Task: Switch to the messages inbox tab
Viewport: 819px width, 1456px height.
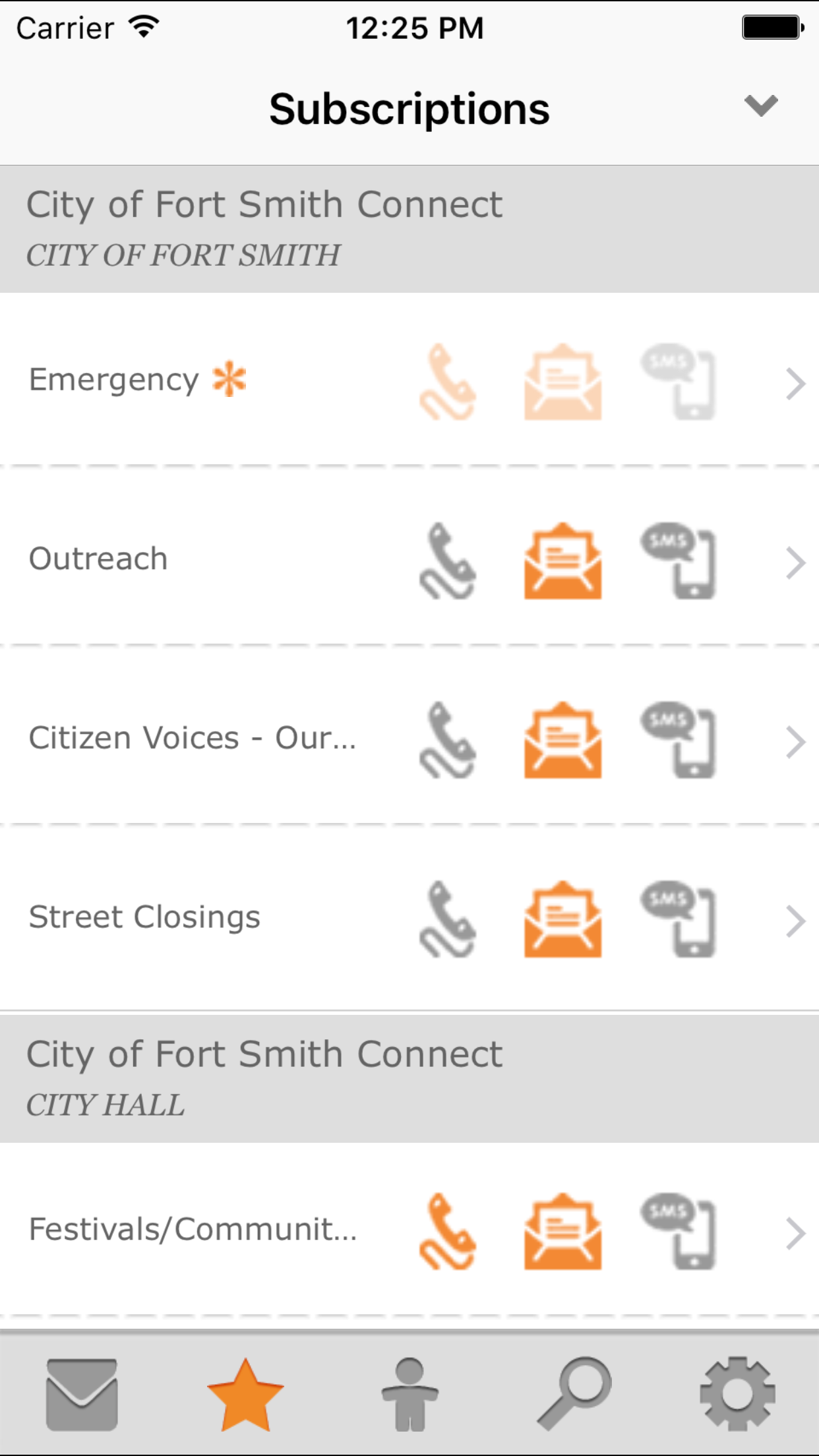Action: 82,1394
